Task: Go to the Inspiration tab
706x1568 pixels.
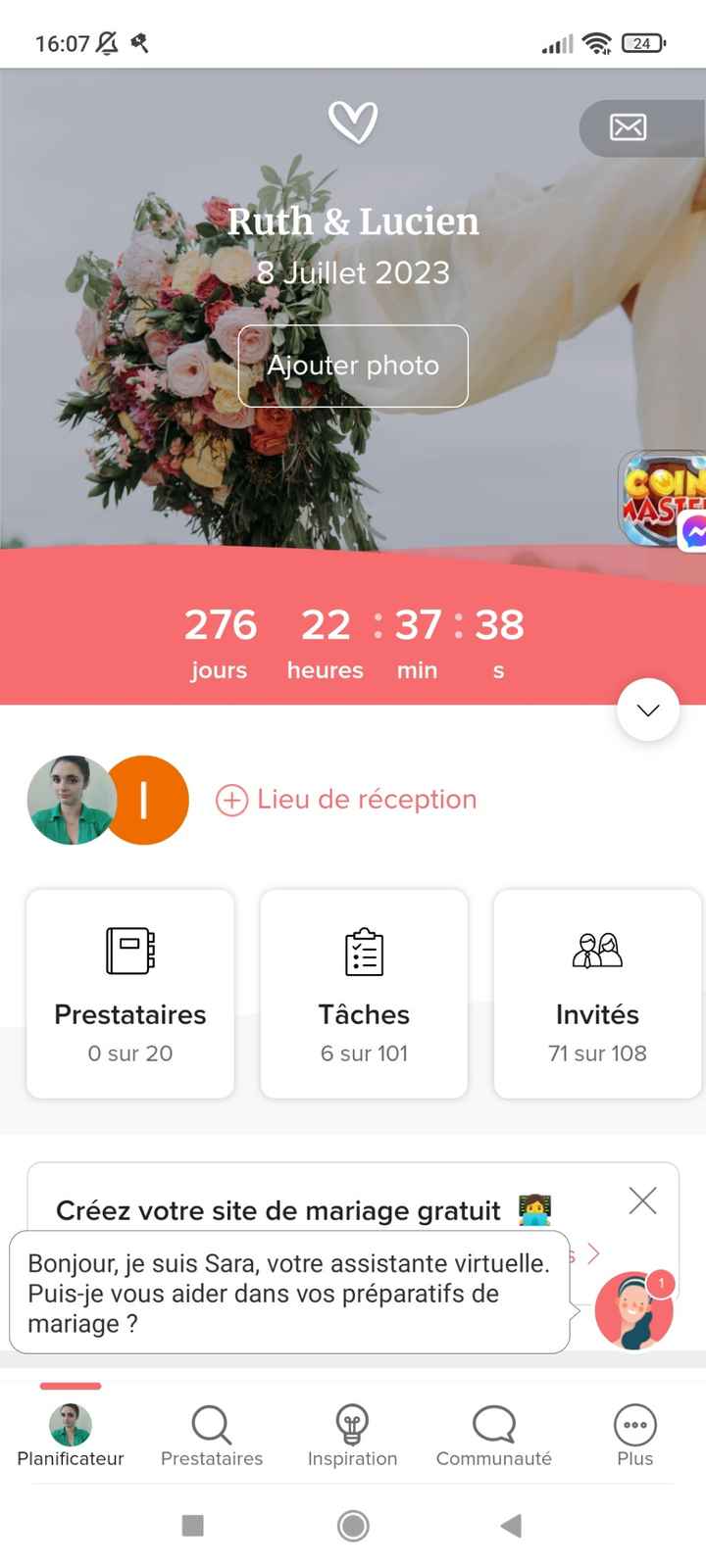Action: coord(352,1435)
